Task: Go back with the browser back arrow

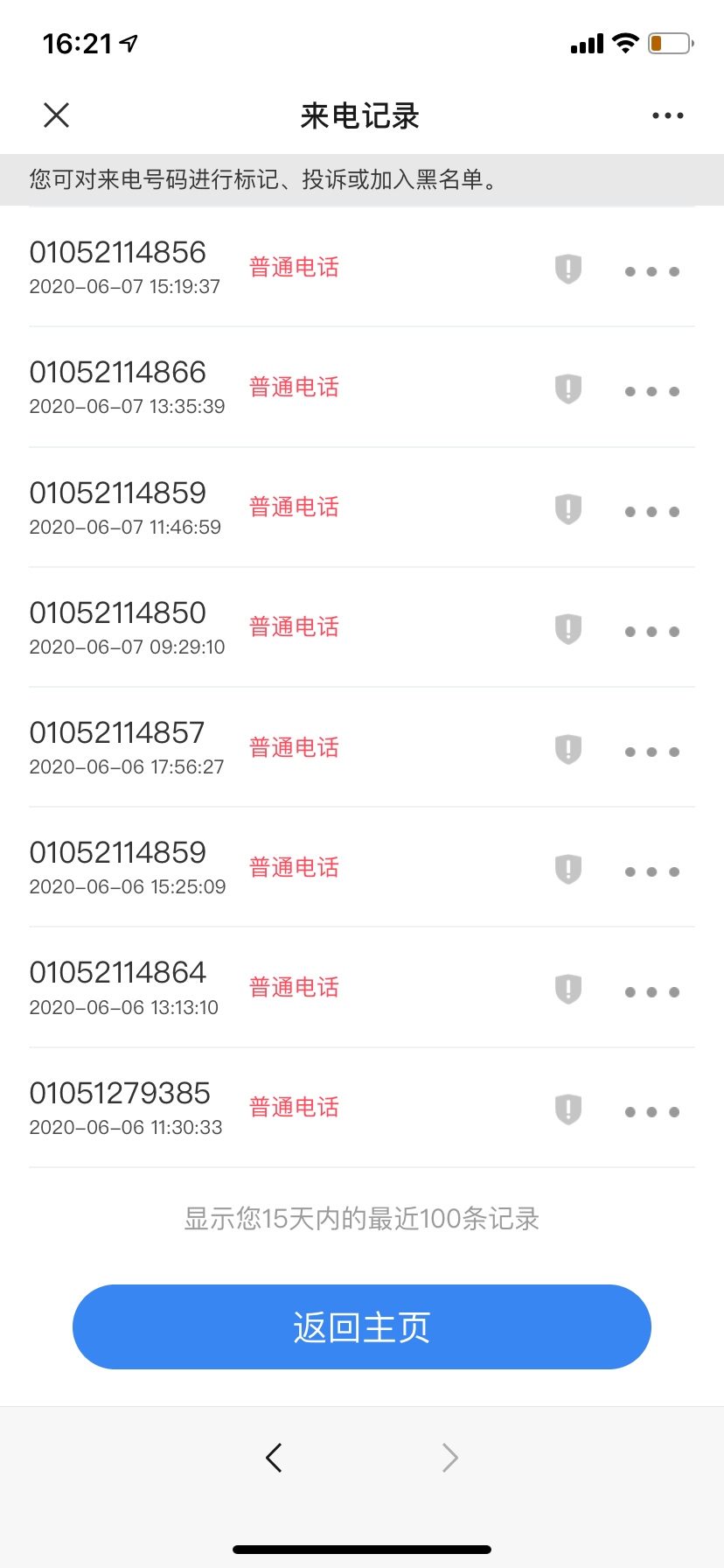Action: 274,1457
